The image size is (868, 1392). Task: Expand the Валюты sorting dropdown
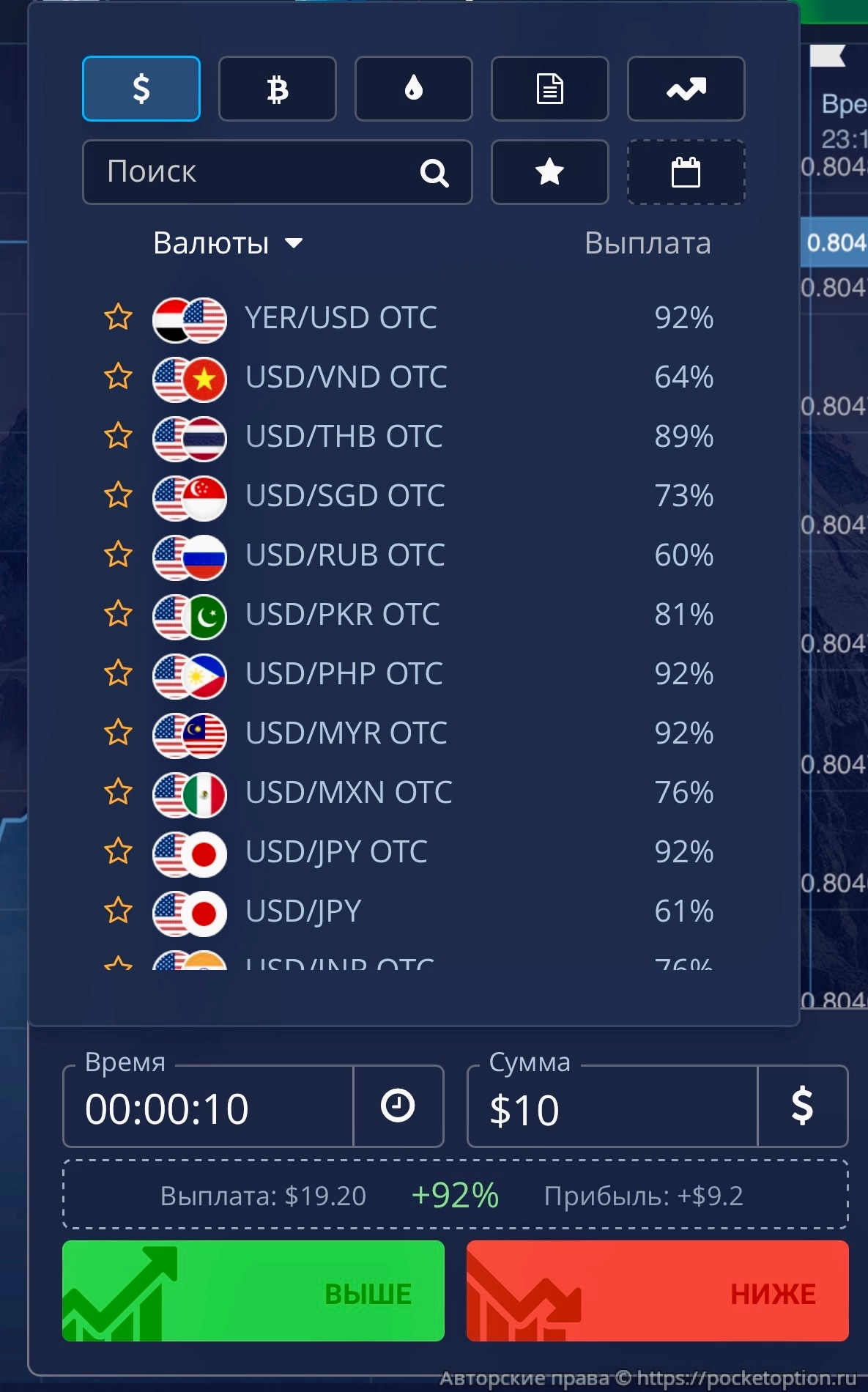pyautogui.click(x=227, y=243)
